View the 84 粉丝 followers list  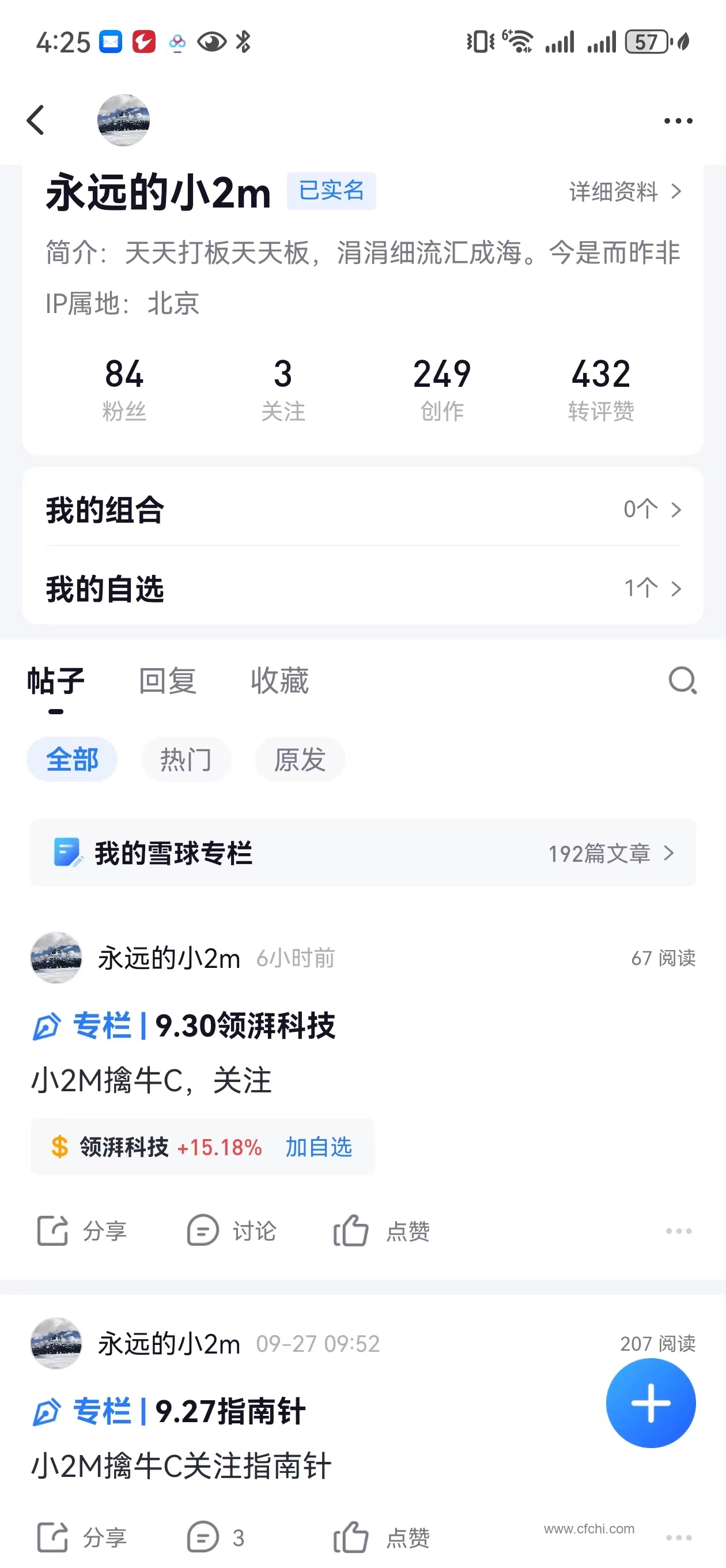point(124,389)
